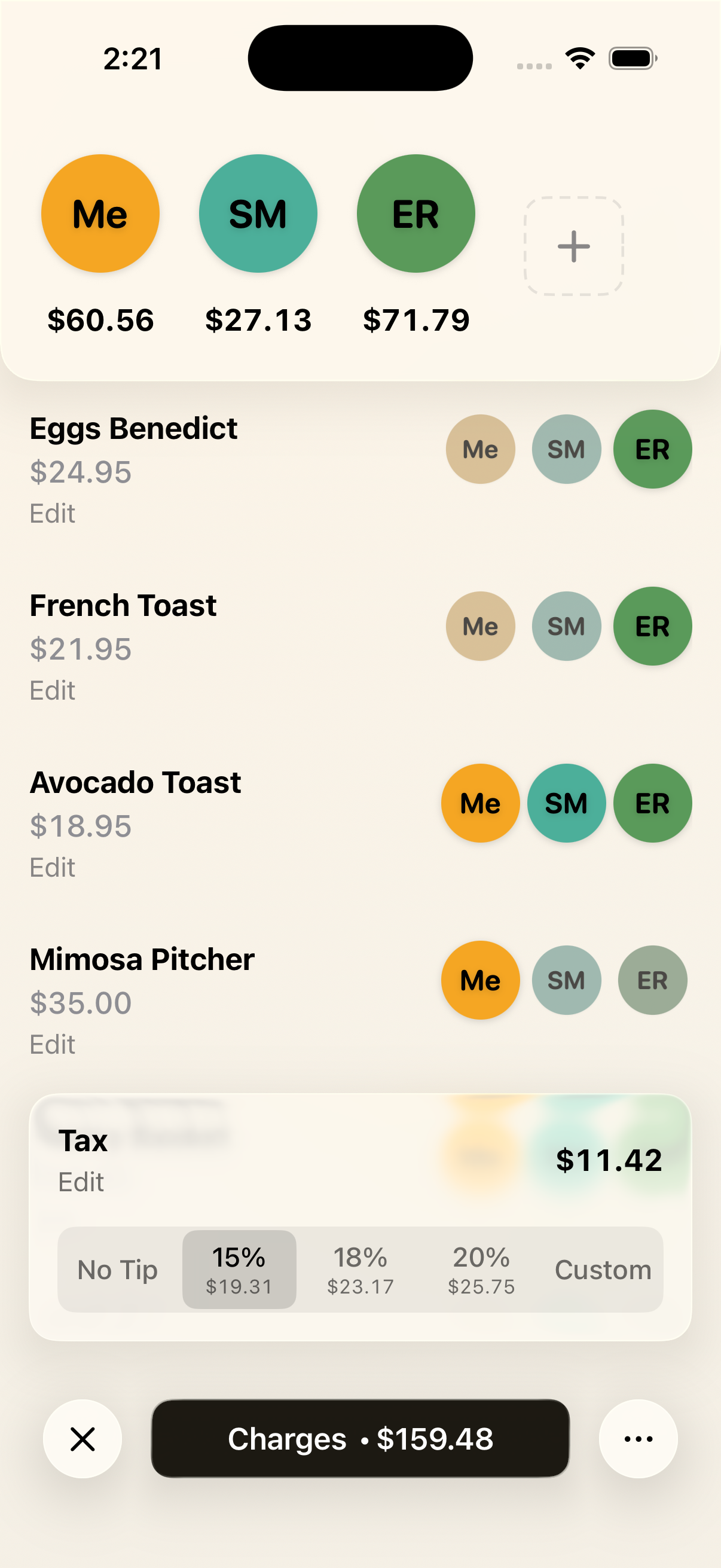Click Edit under Eggs Benedict
721x1568 pixels.
53,513
